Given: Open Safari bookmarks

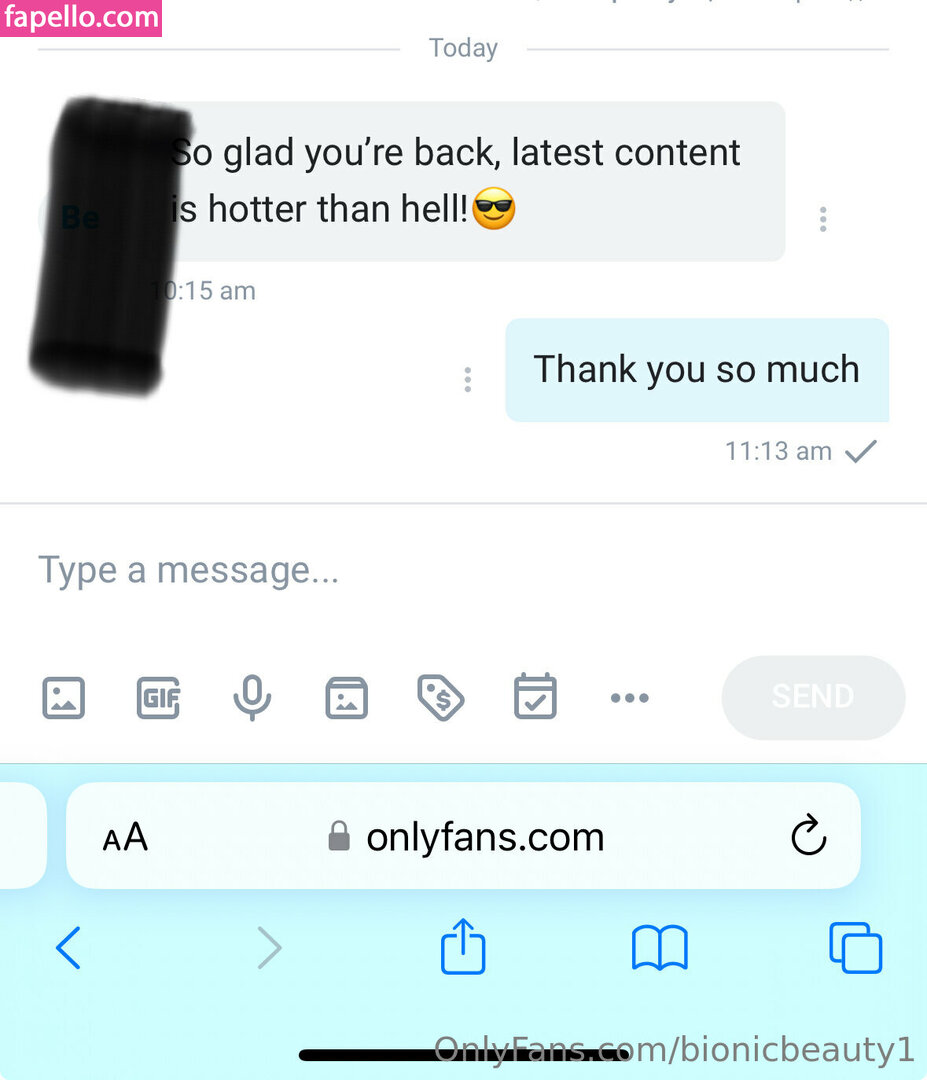Looking at the screenshot, I should 659,947.
